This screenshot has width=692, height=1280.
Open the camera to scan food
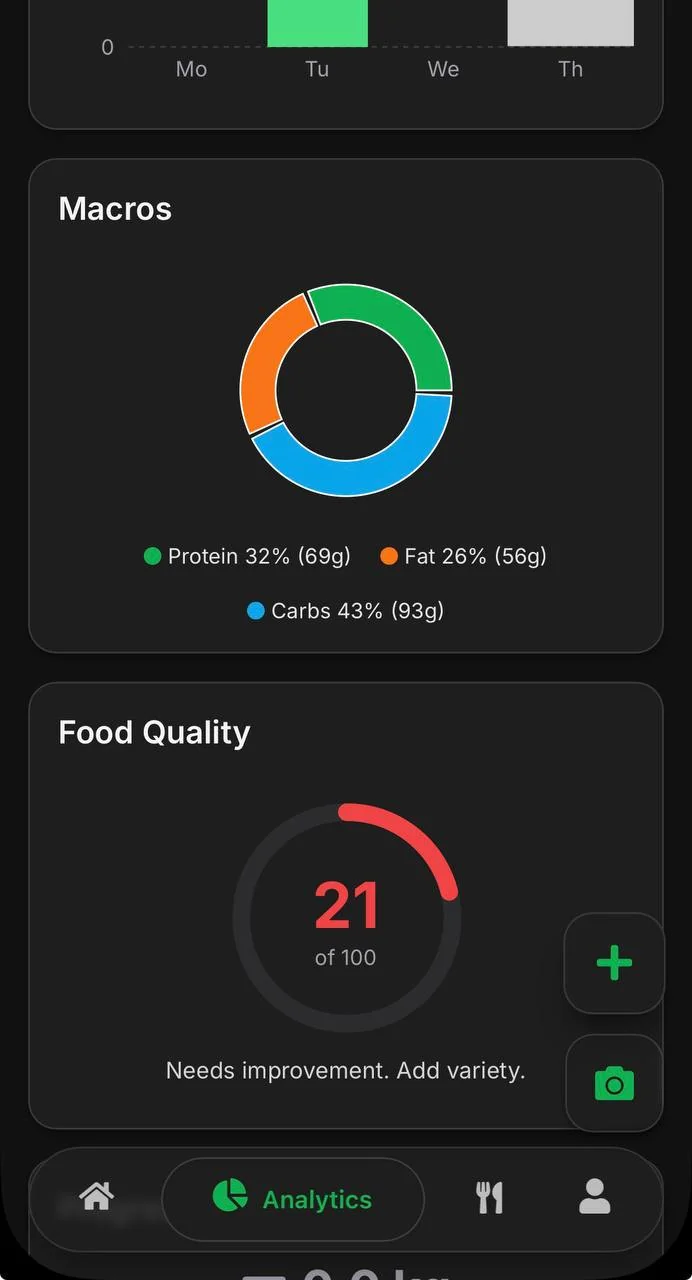(x=614, y=1084)
